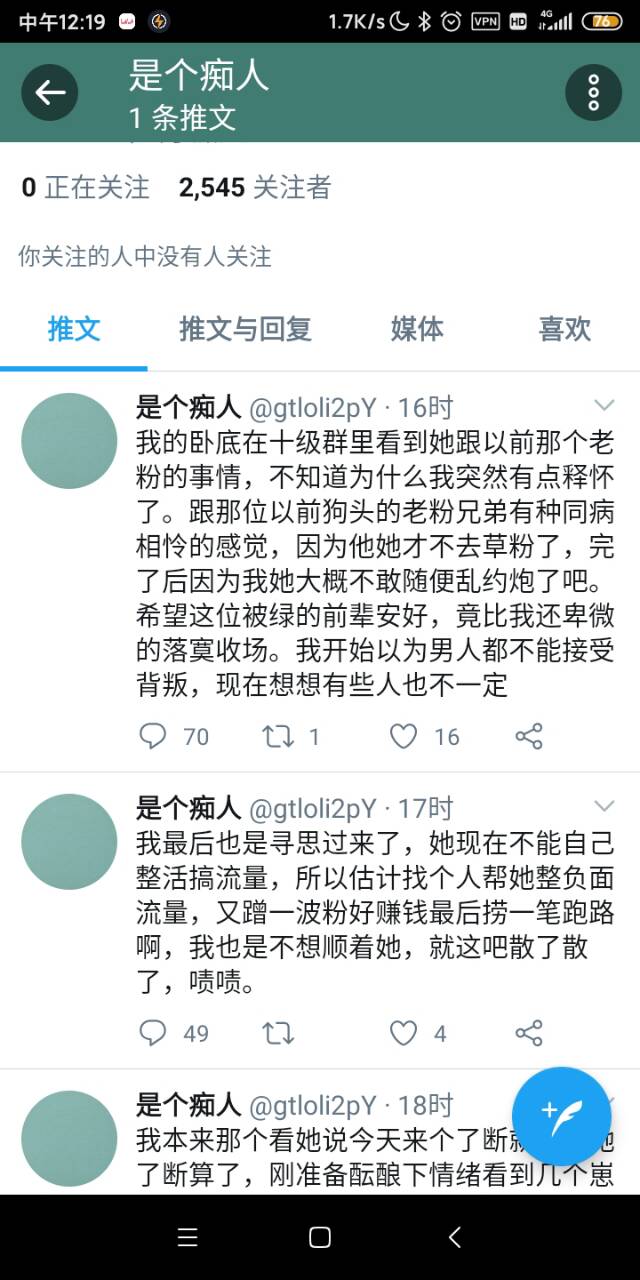Like the 16时 tweet
The image size is (640, 1280).
click(x=403, y=737)
